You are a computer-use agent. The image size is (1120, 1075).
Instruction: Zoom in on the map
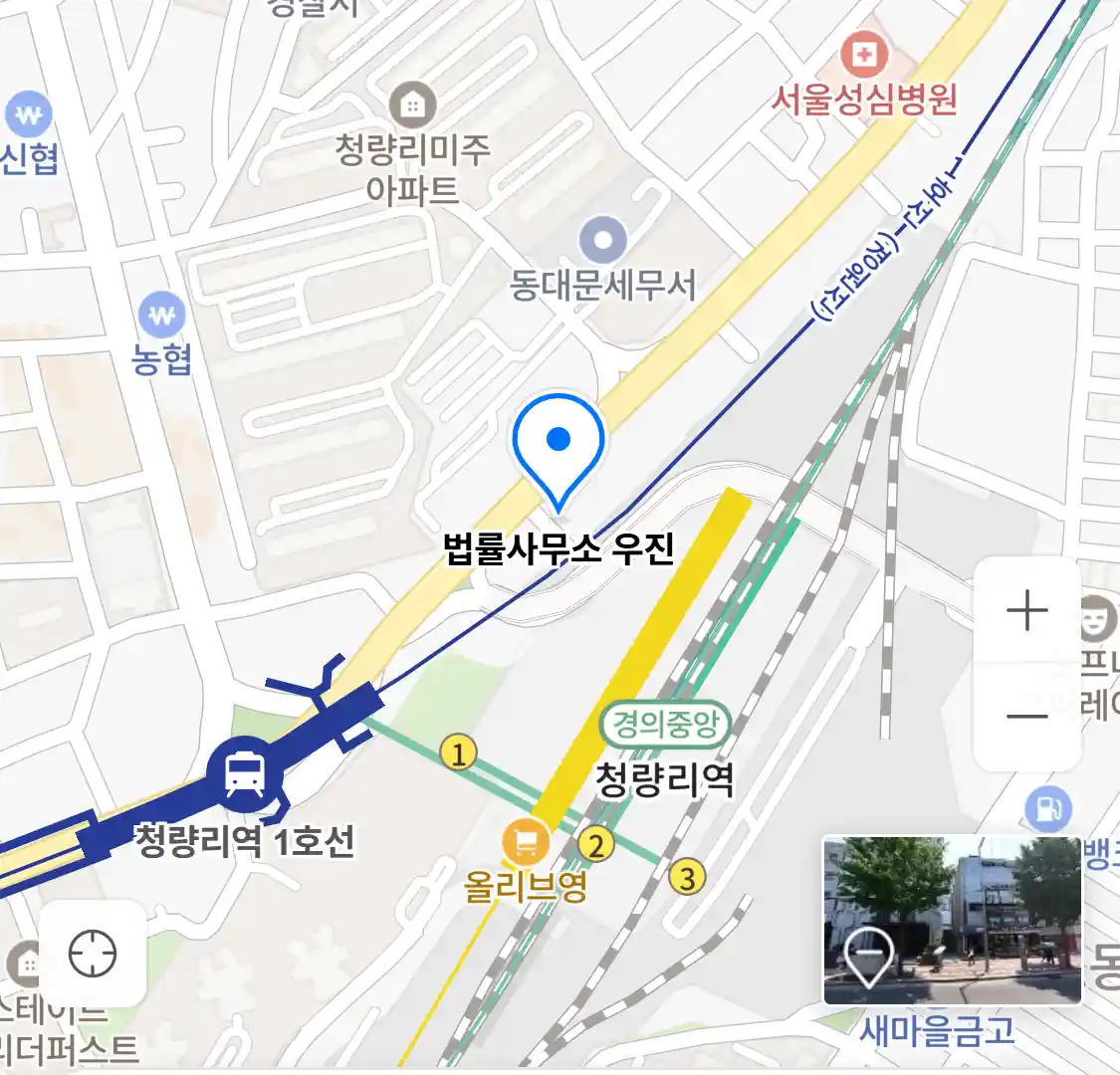pyautogui.click(x=1026, y=610)
